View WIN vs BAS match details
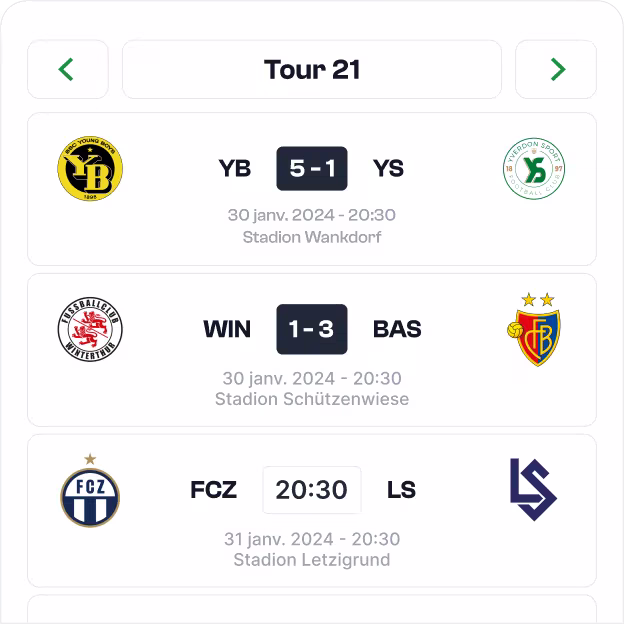Viewport: 624px width, 624px height. point(311,350)
